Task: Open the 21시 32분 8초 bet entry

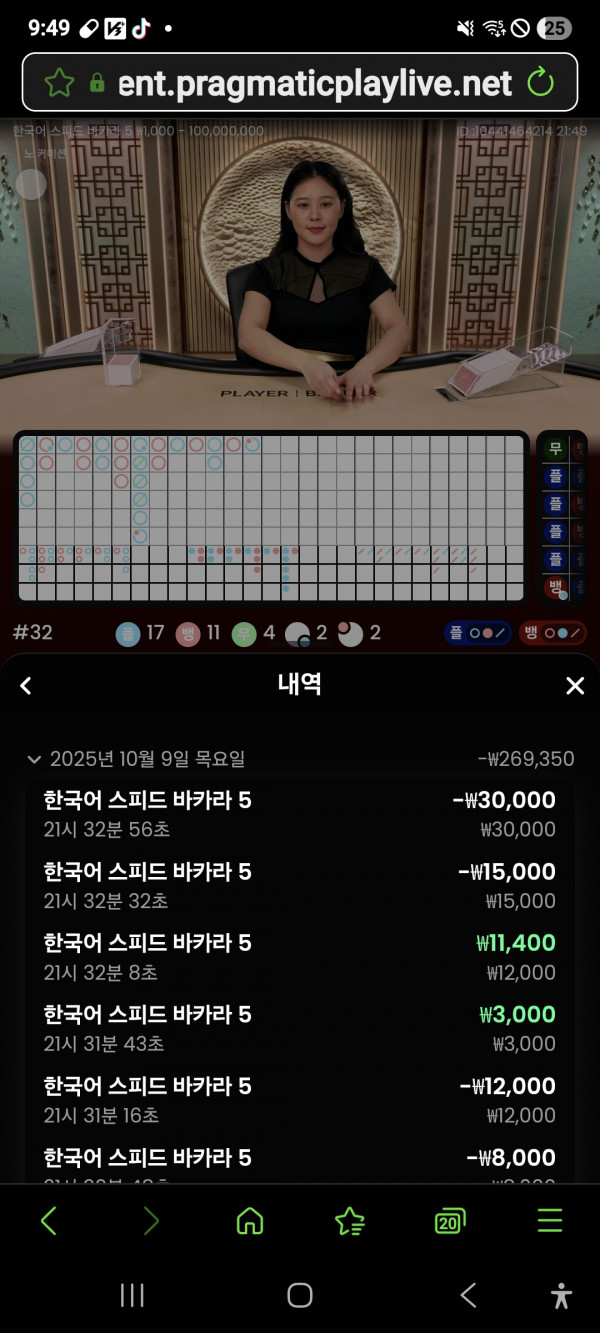Action: point(299,957)
